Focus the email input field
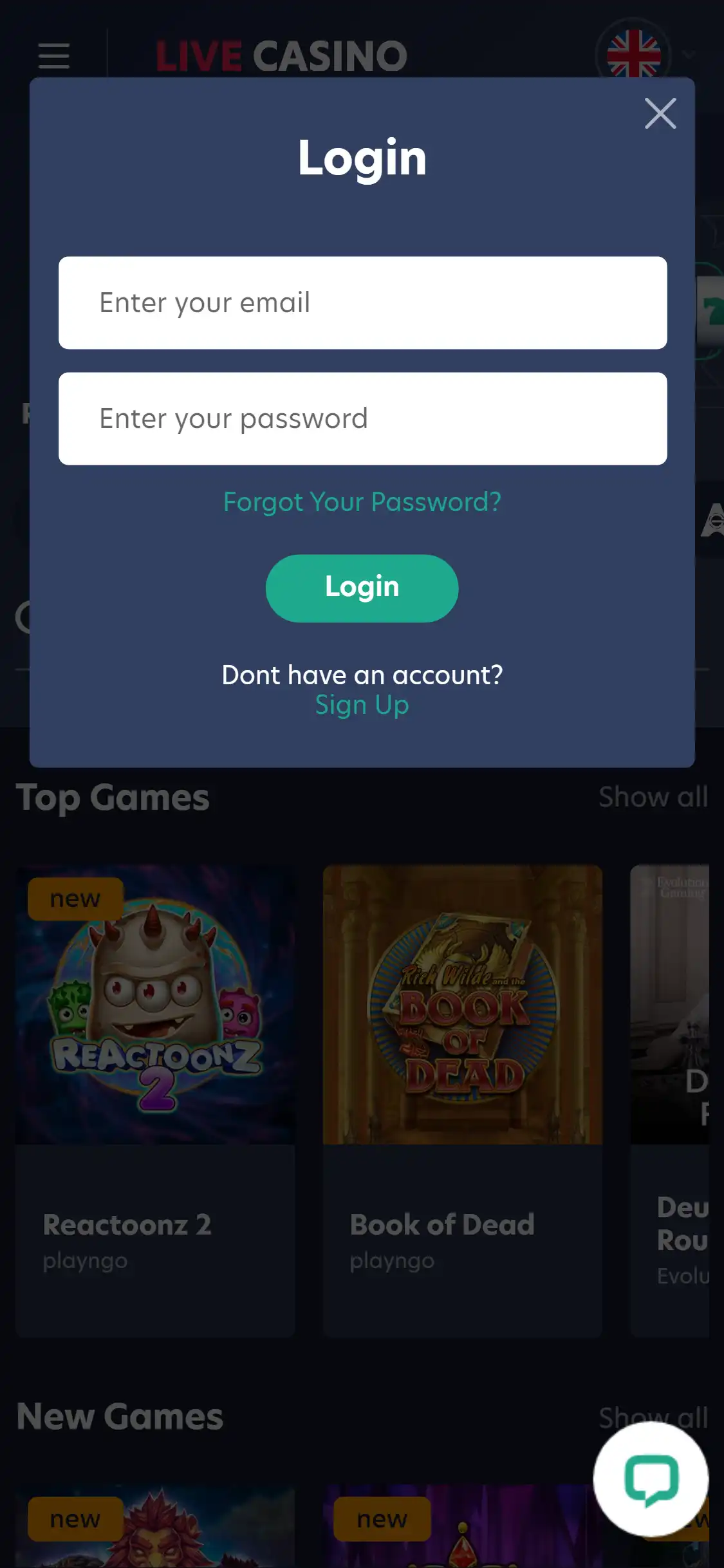Image resolution: width=724 pixels, height=1568 pixels. [362, 303]
